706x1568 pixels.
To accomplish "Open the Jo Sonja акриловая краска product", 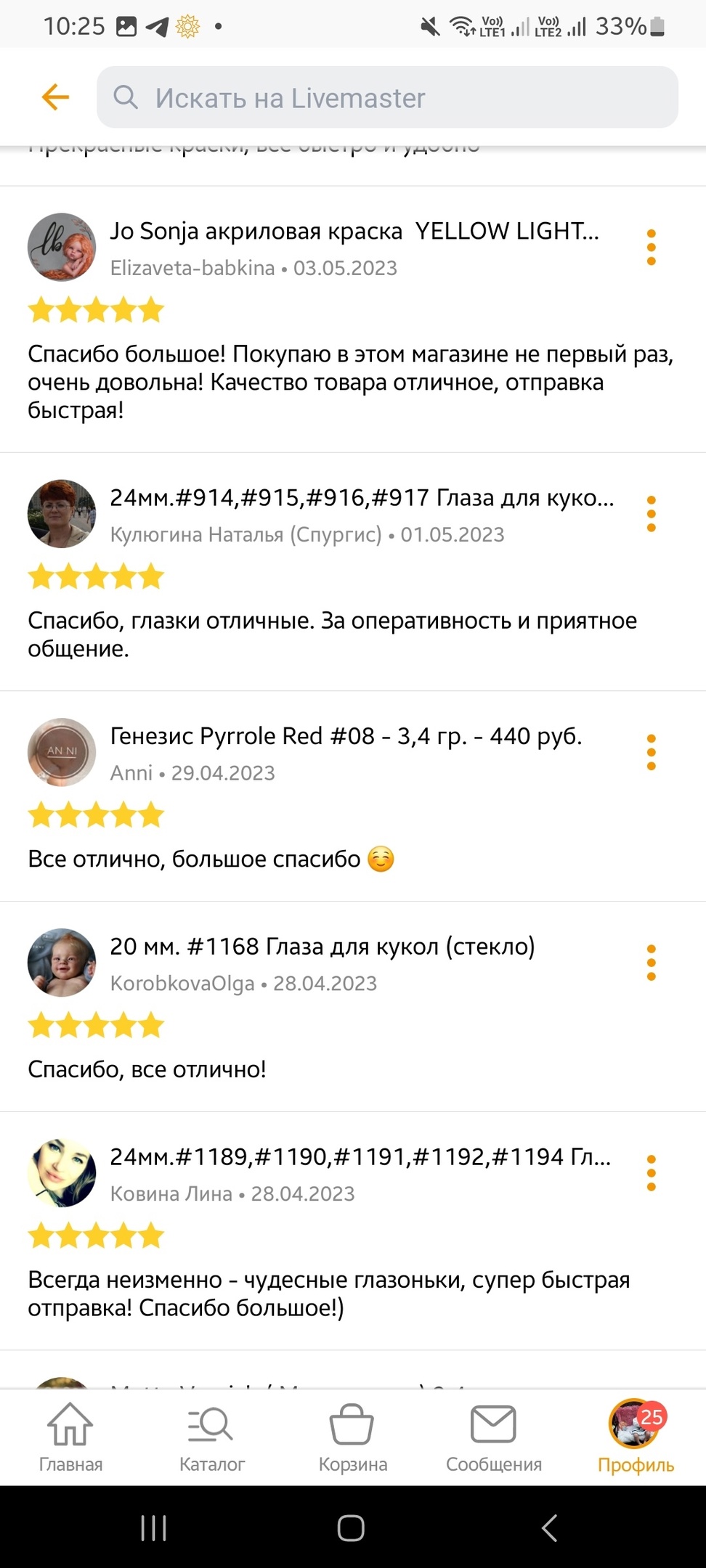I will coord(354,231).
